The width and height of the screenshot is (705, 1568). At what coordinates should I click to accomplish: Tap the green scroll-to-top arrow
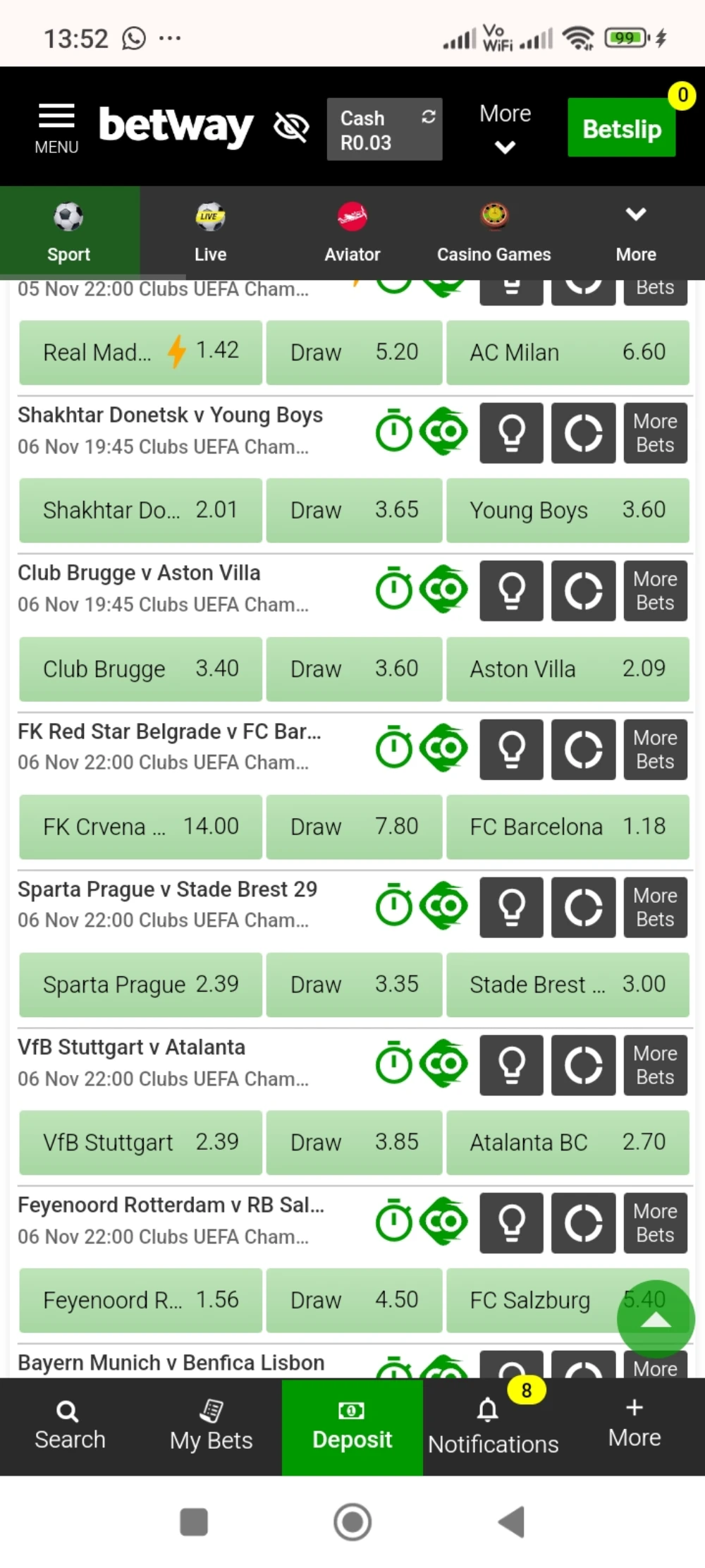coord(656,1319)
